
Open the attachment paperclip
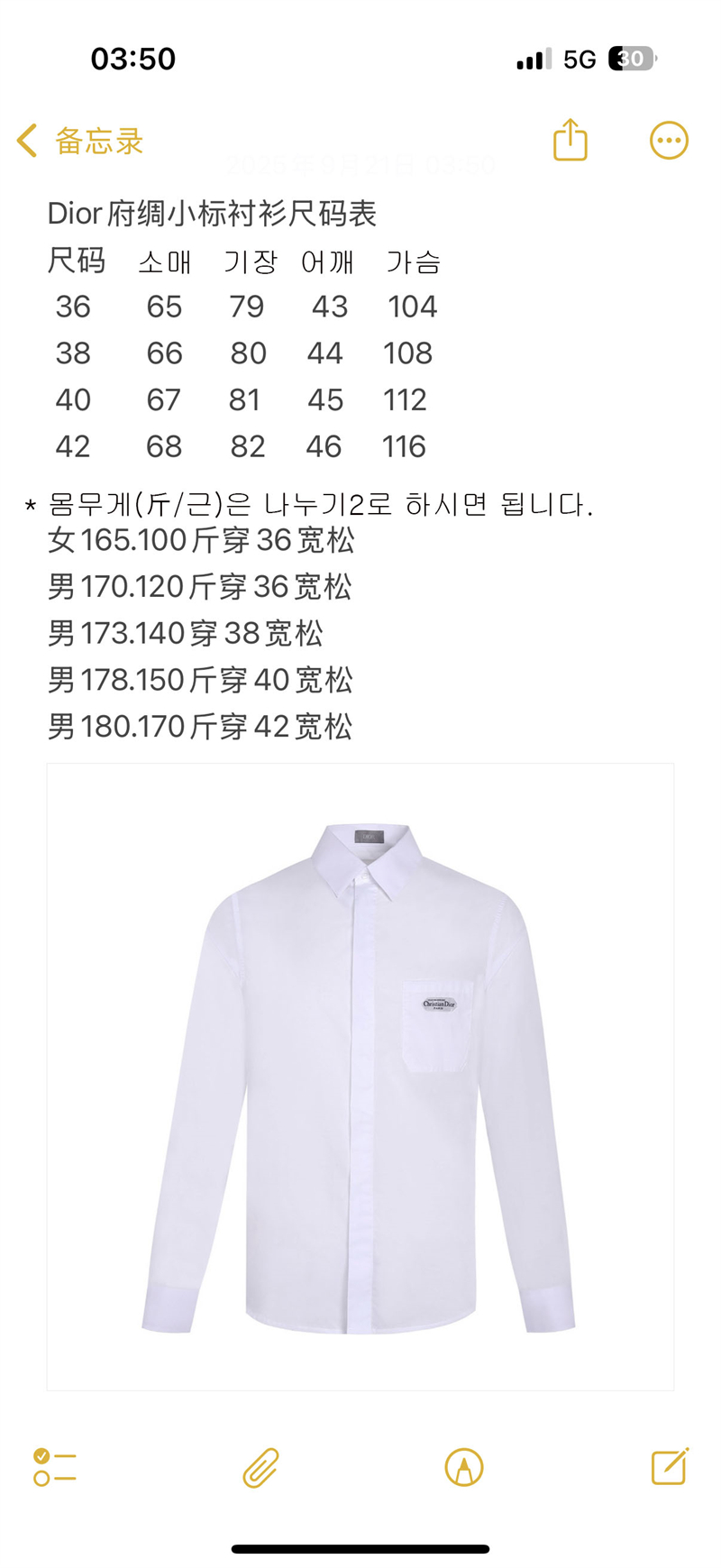tap(260, 1467)
